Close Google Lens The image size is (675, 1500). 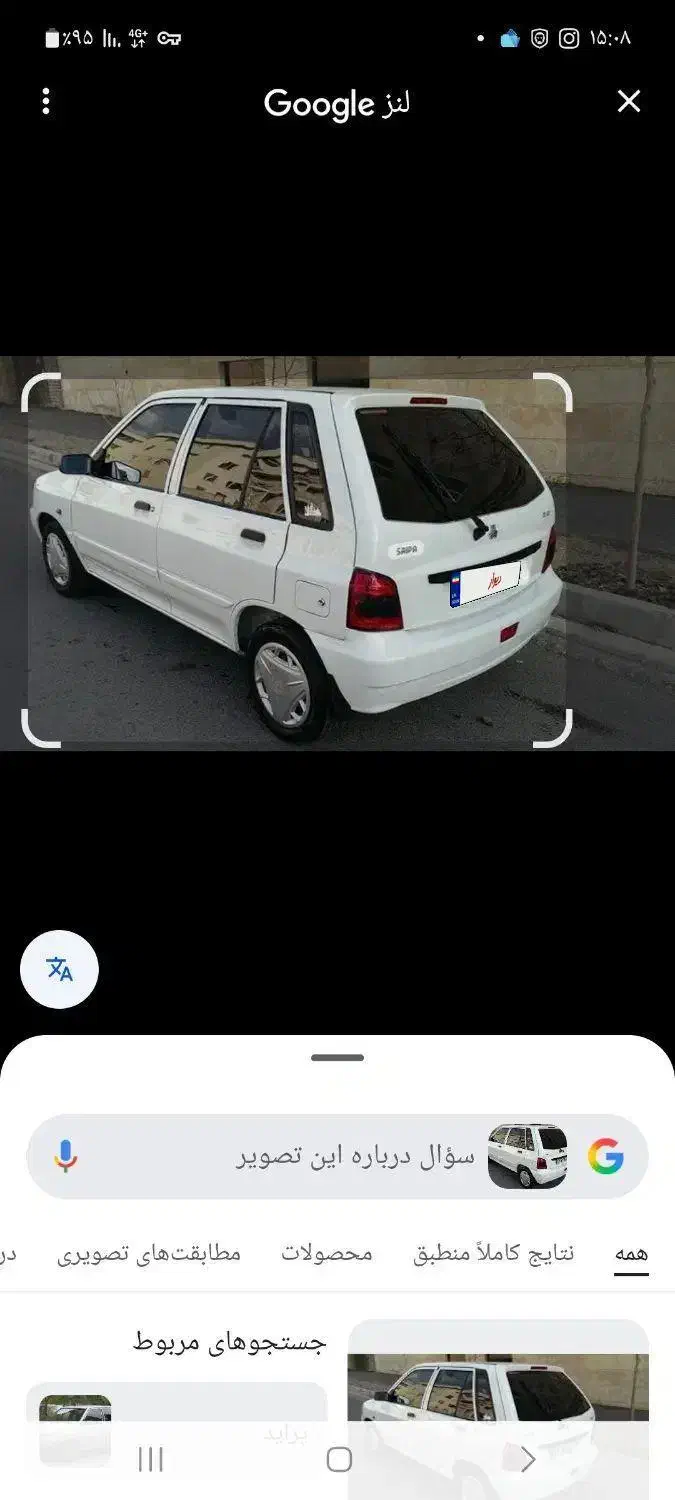628,101
